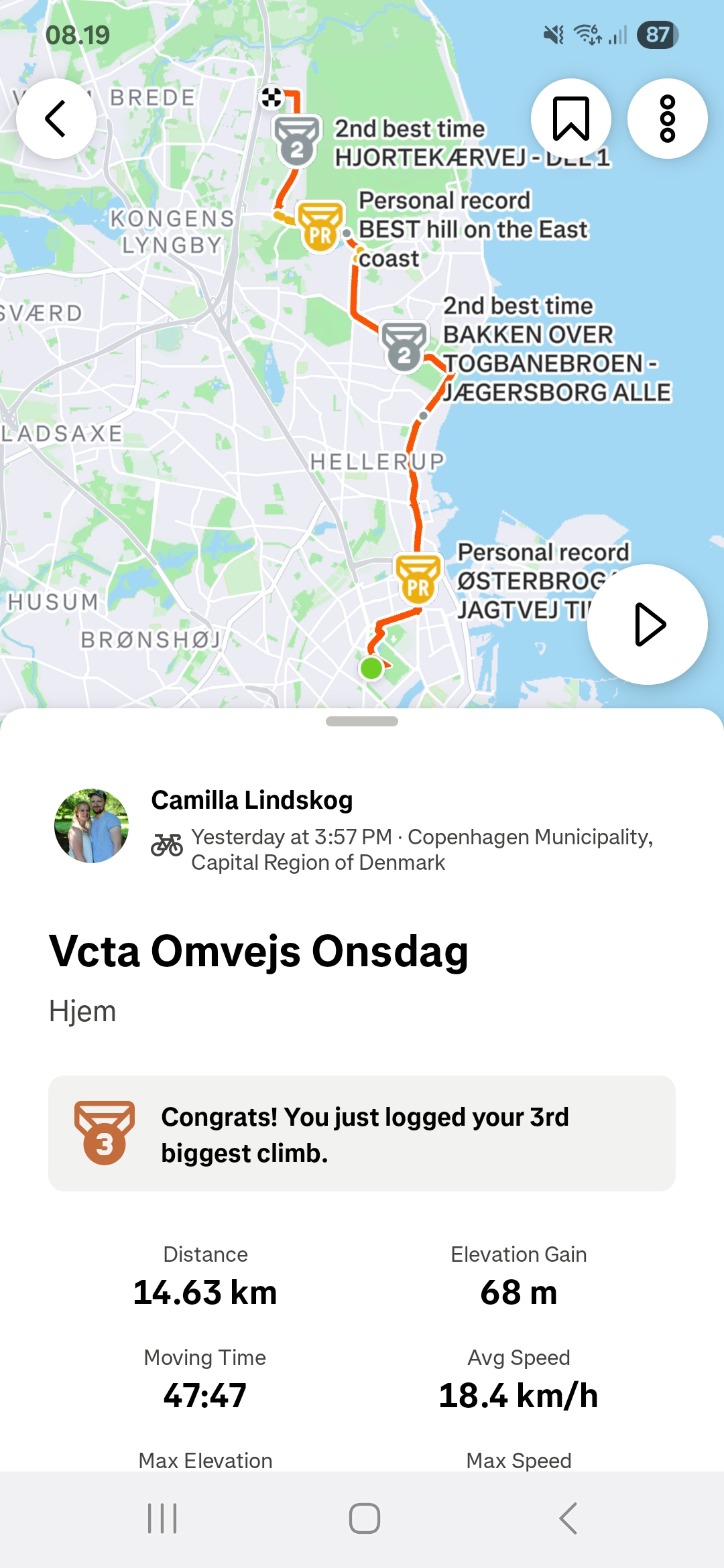Open the 3rd biggest climb congrats card

362,1134
